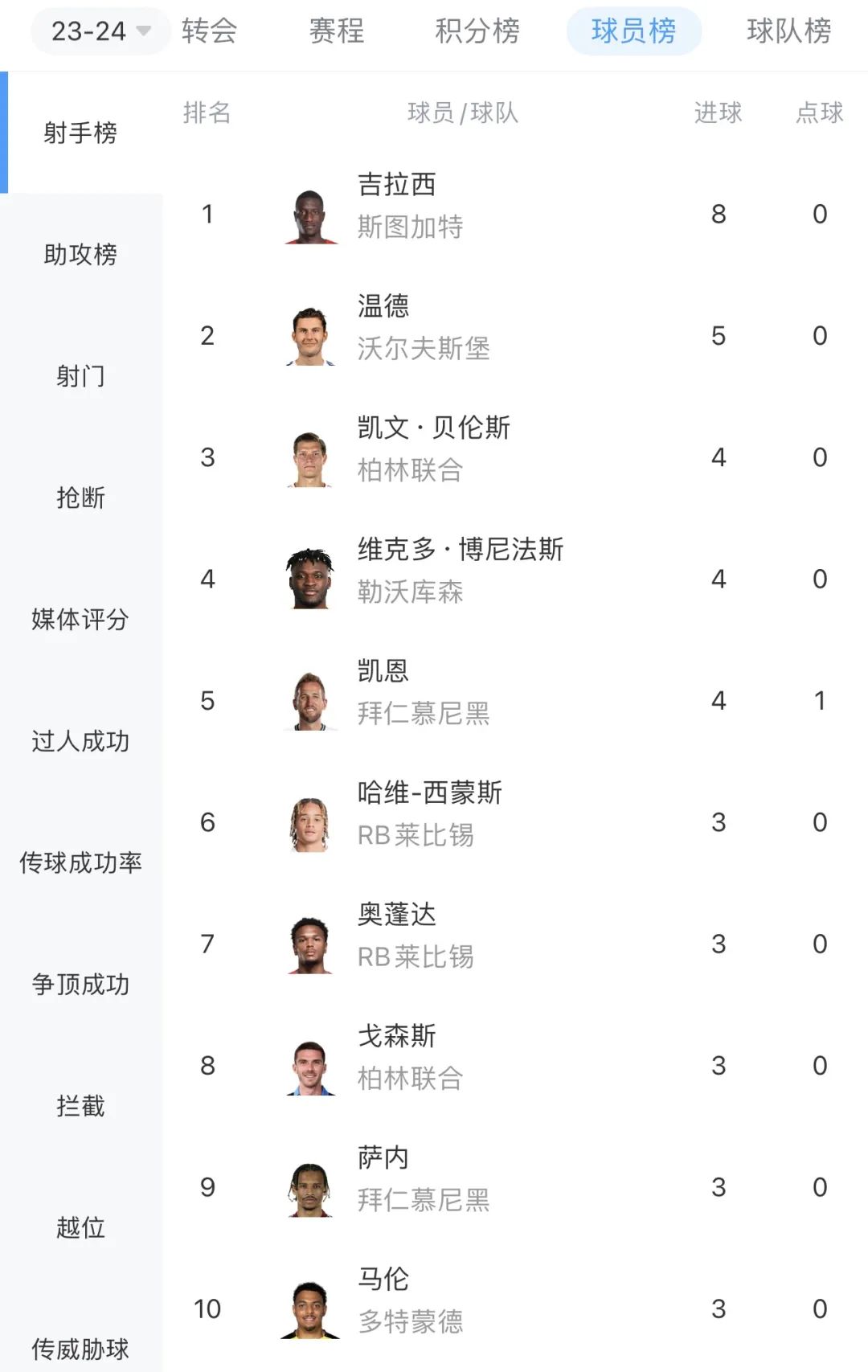Switch to the 球队榜 tab

[788, 31]
